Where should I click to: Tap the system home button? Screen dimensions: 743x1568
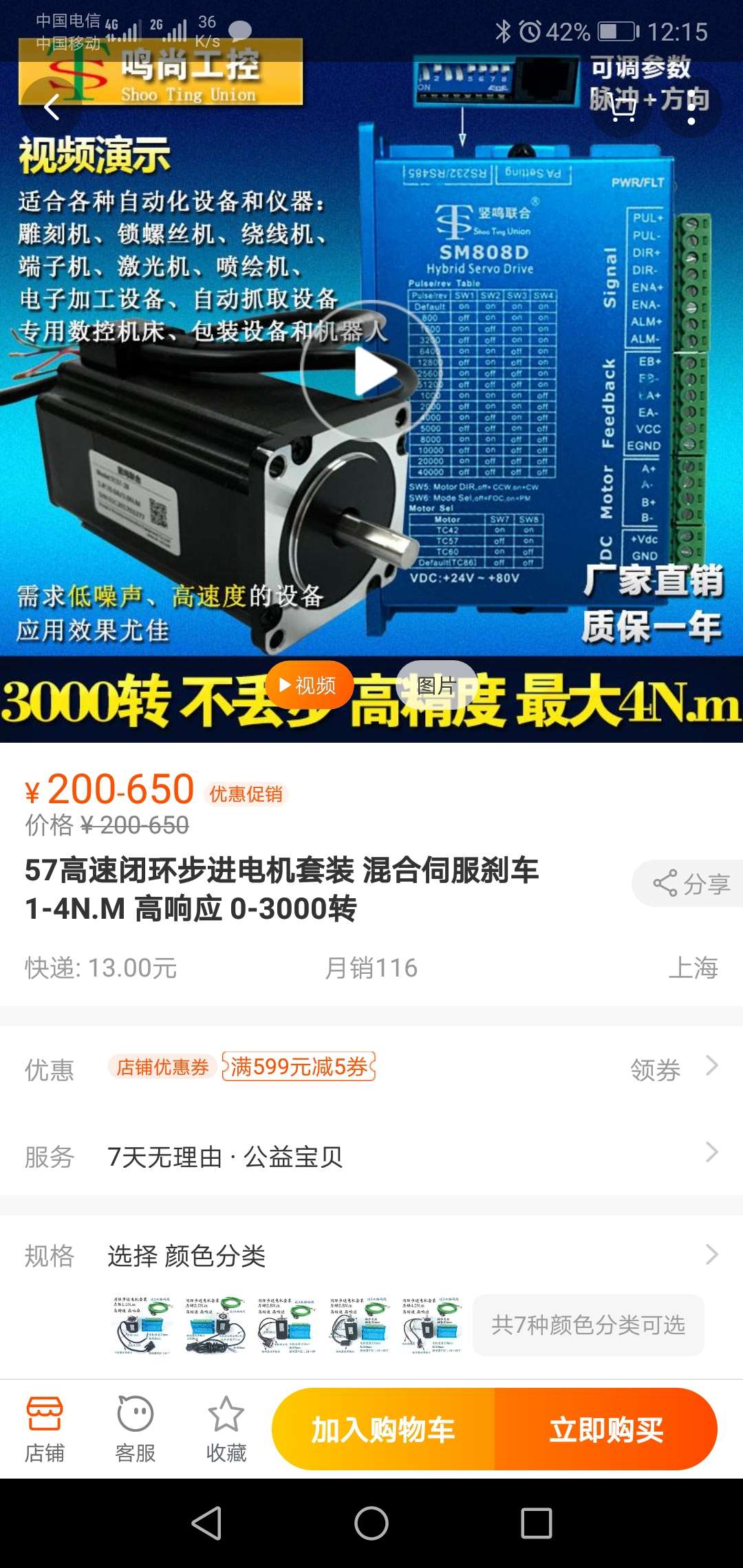[x=371, y=1523]
